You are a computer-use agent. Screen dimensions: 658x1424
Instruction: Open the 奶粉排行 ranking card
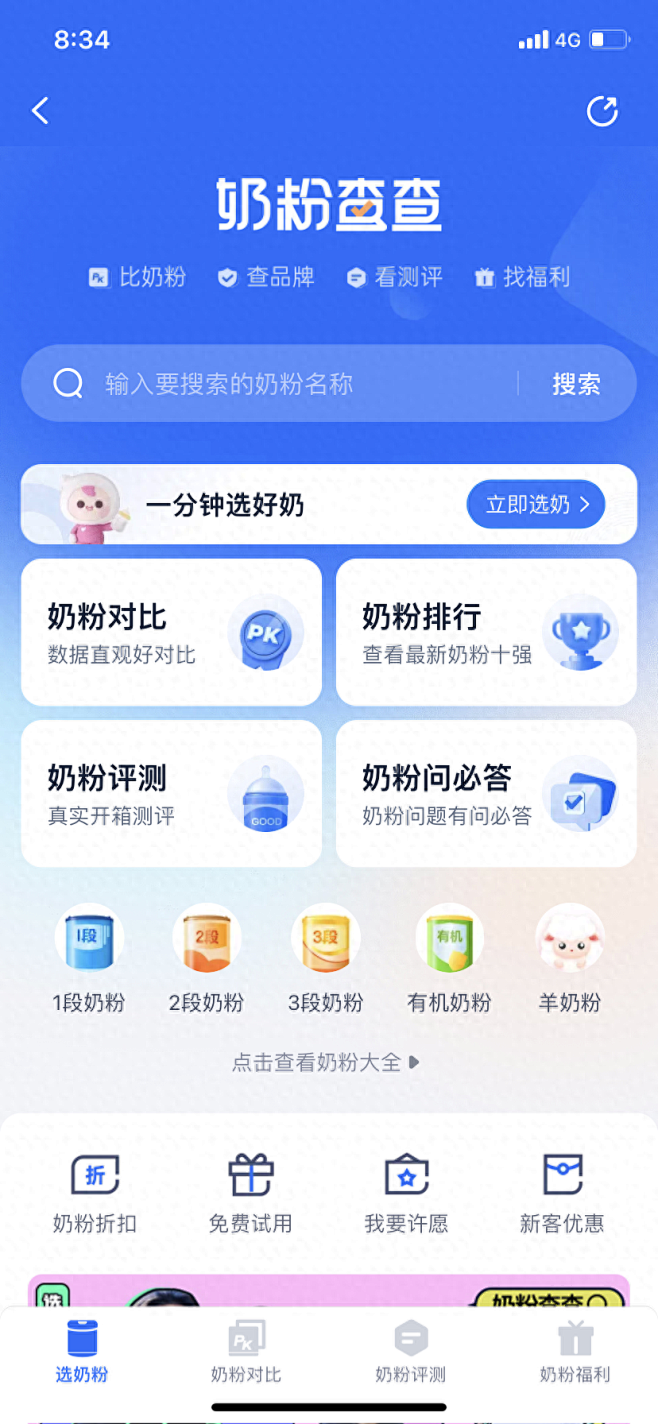486,632
